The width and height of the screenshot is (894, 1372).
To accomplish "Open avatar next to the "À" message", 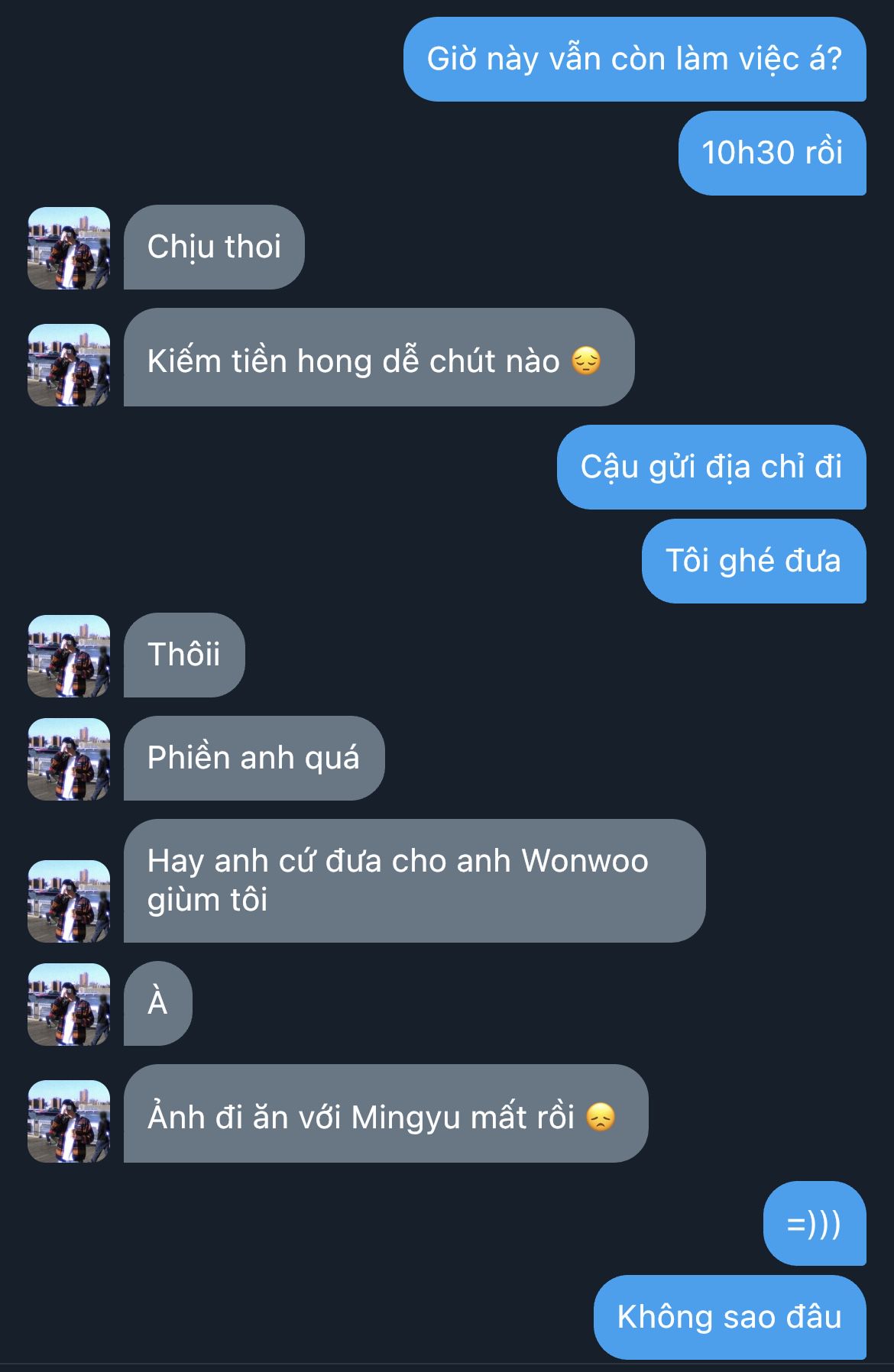I will pos(69,1005).
